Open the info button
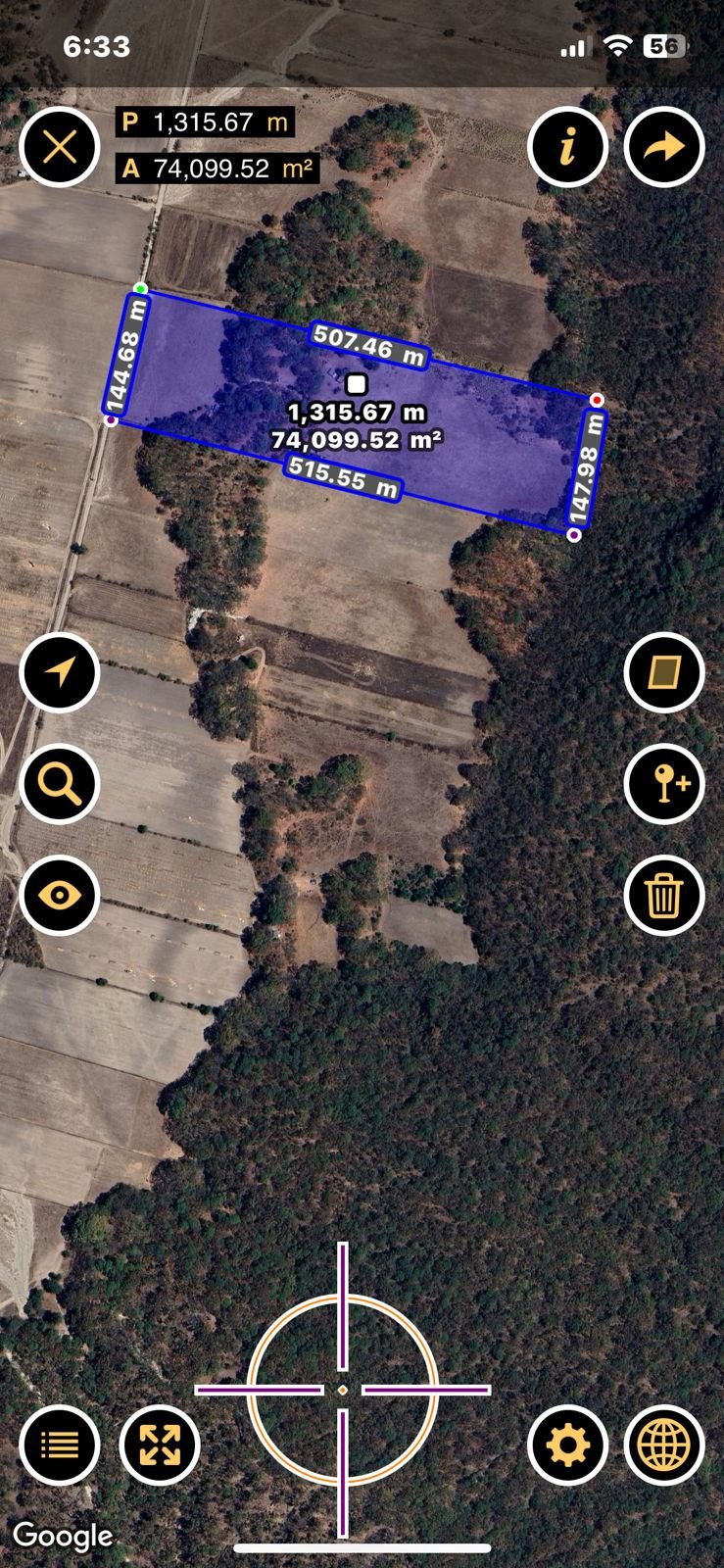This screenshot has height=1568, width=724. (x=567, y=147)
